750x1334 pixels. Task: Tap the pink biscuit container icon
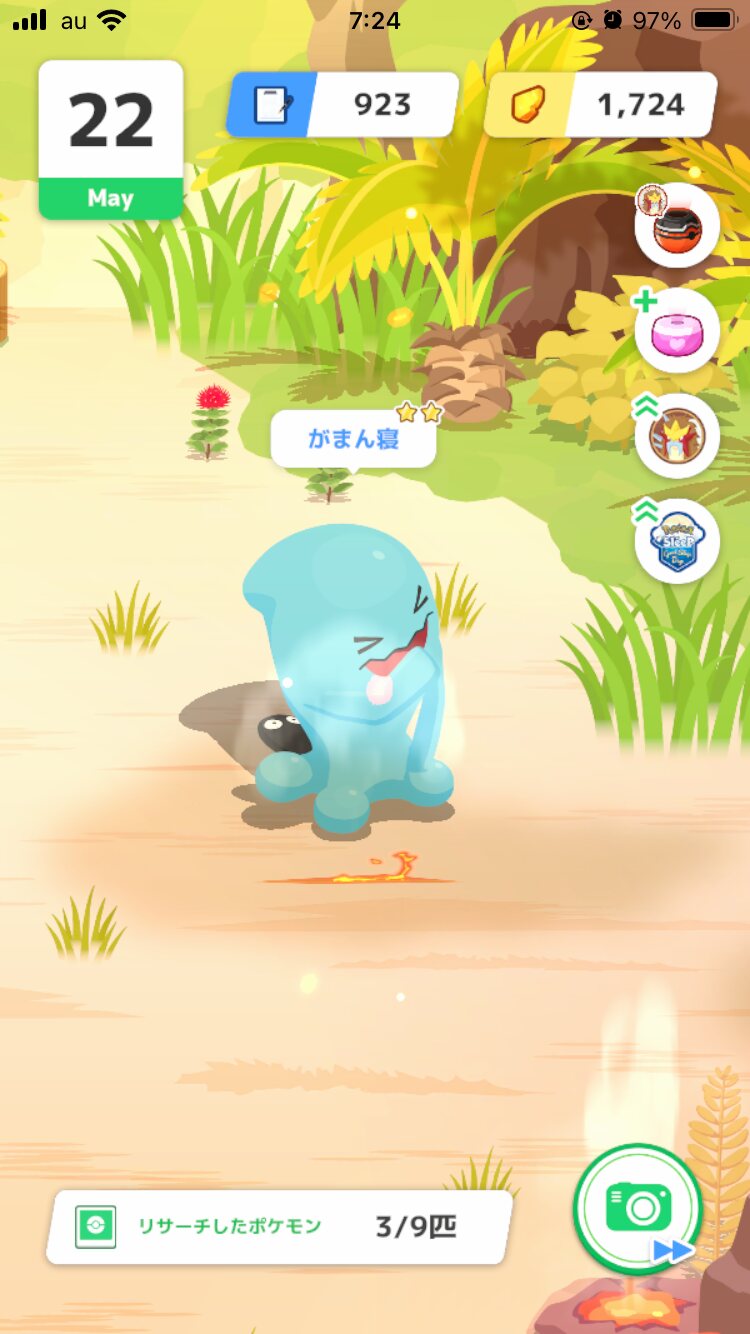point(677,331)
